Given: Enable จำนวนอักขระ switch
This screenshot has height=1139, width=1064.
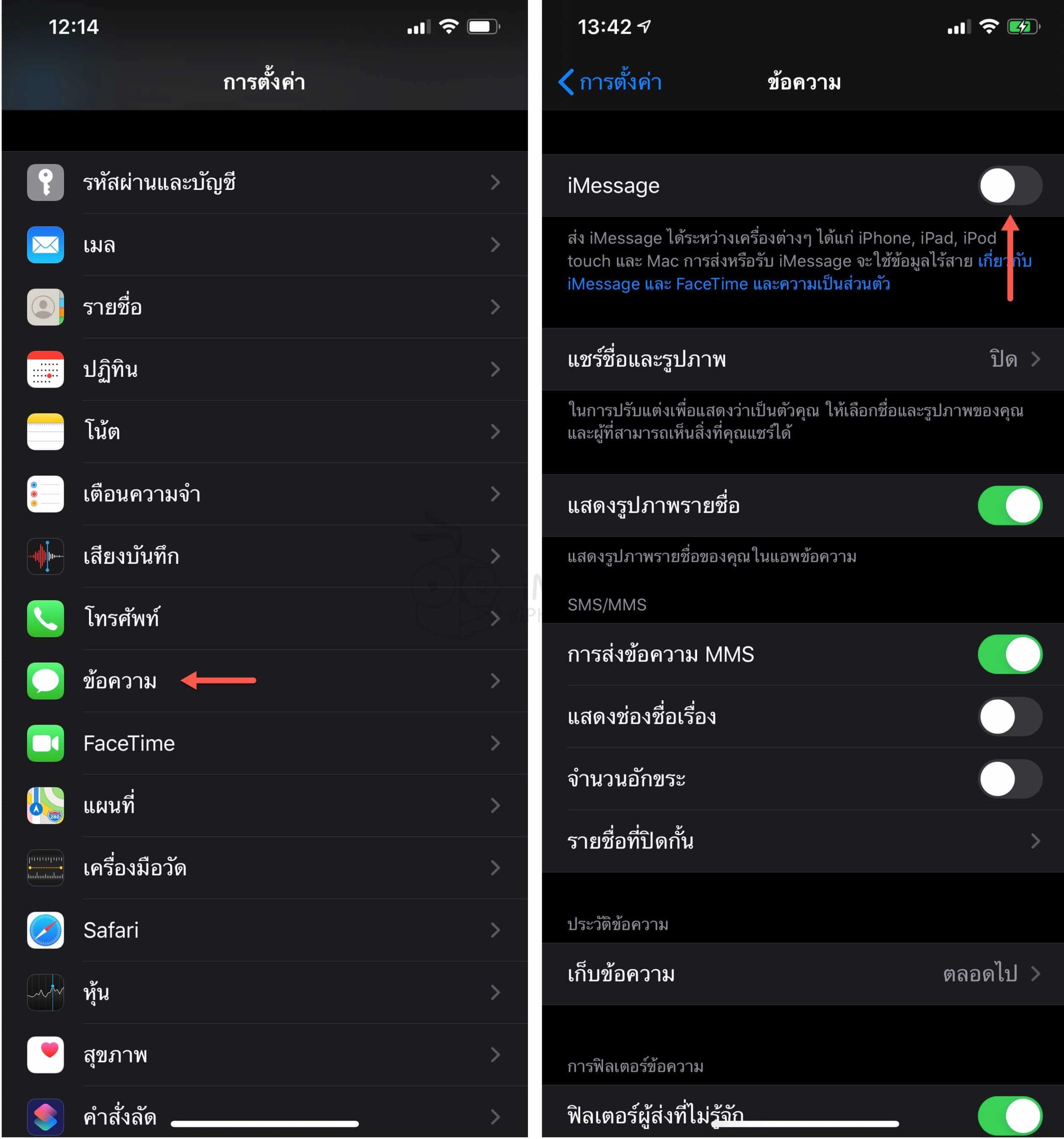Looking at the screenshot, I should tap(1009, 779).
